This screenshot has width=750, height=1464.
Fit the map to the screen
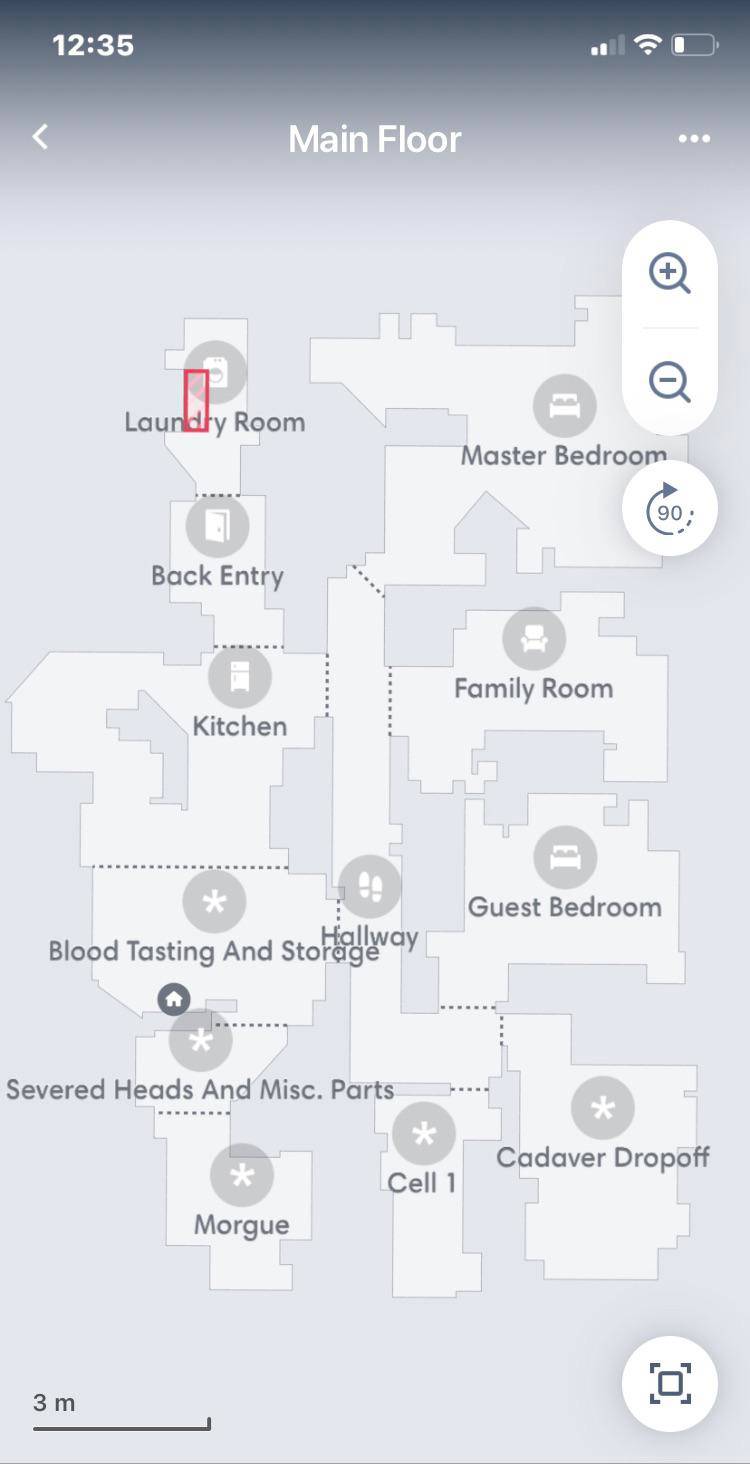(669, 1383)
